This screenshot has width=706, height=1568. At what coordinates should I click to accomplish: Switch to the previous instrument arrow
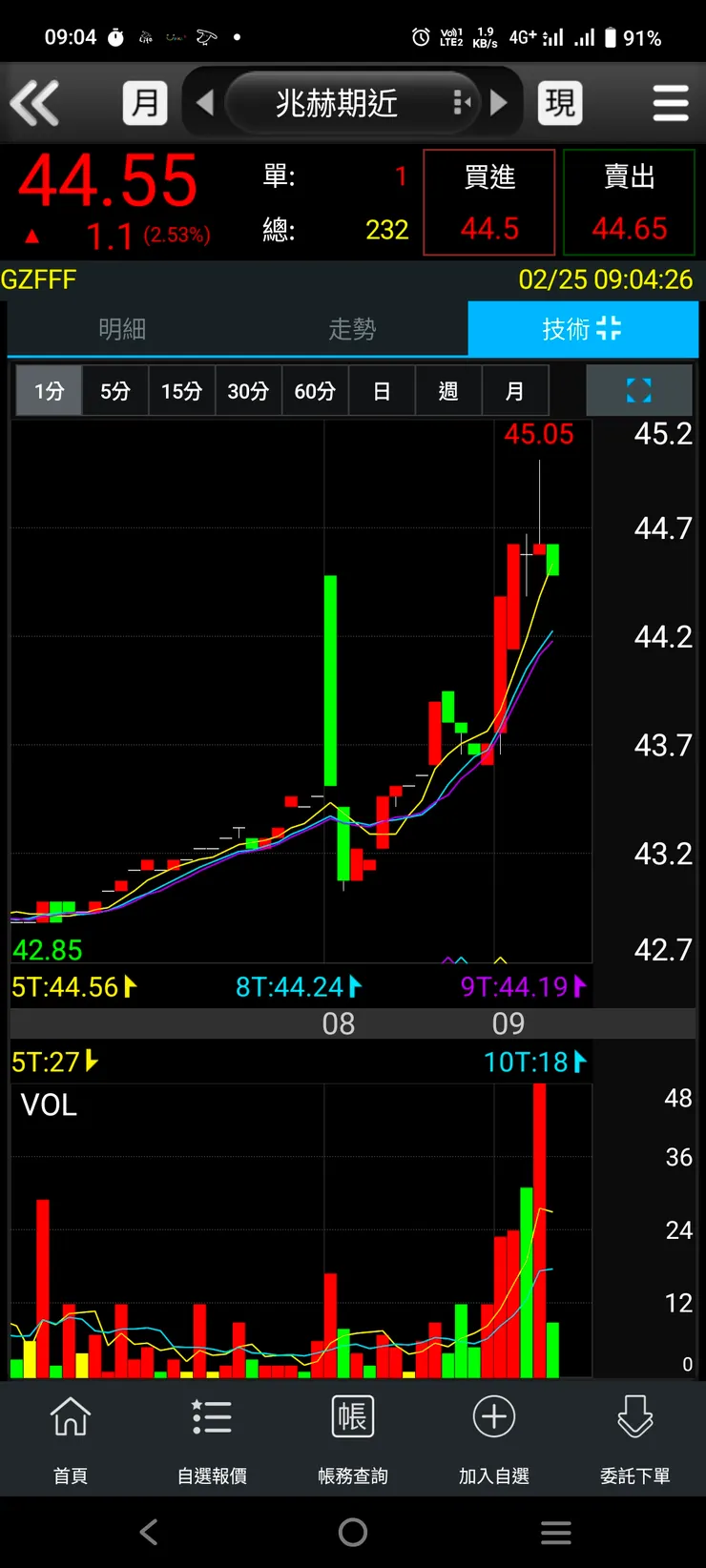(x=204, y=103)
